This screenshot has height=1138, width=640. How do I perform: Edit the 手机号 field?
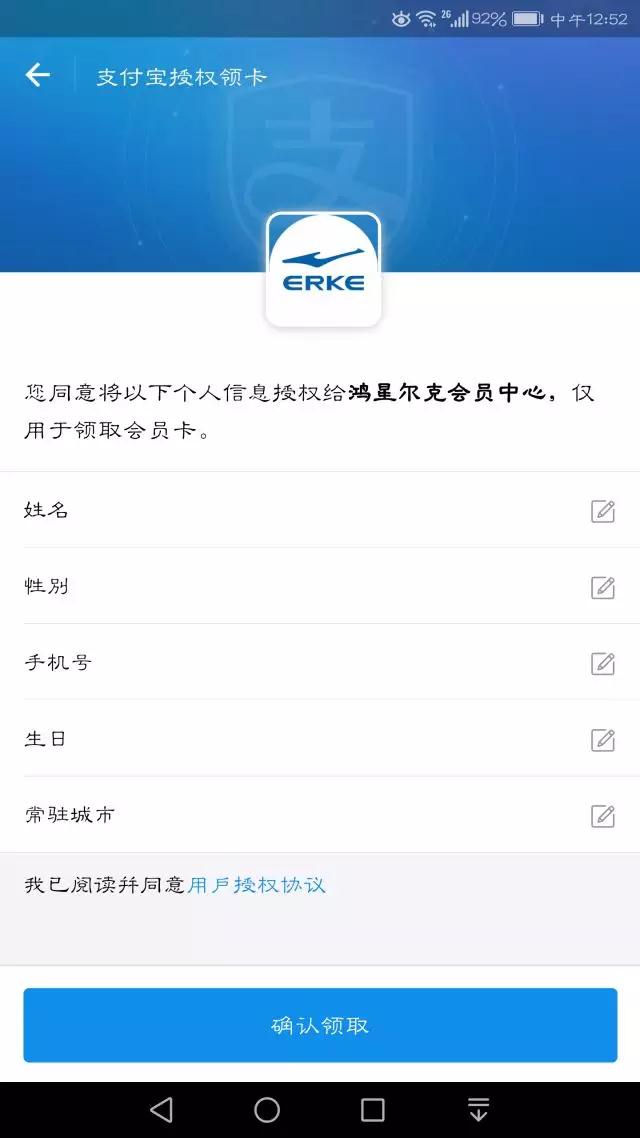pos(602,663)
